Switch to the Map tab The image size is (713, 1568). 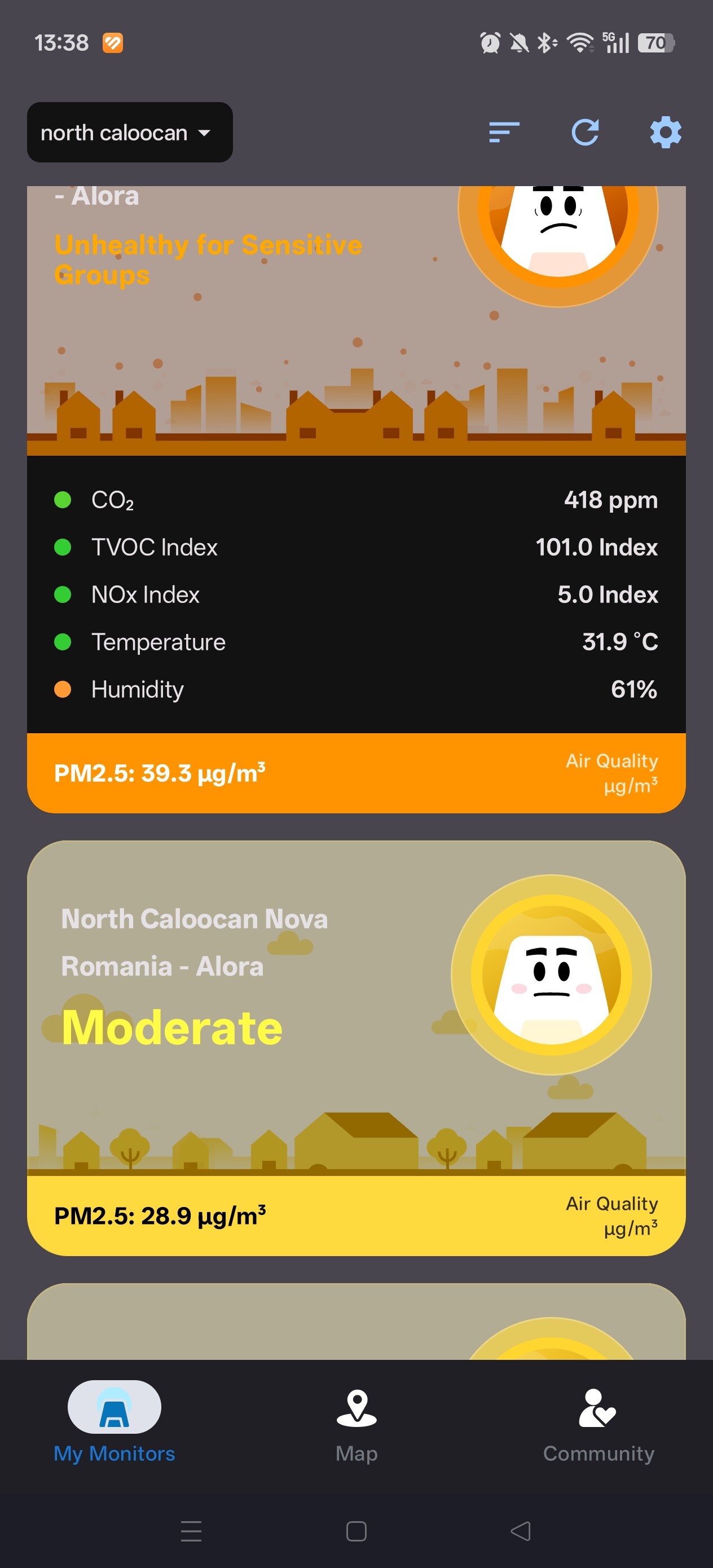(x=356, y=1424)
